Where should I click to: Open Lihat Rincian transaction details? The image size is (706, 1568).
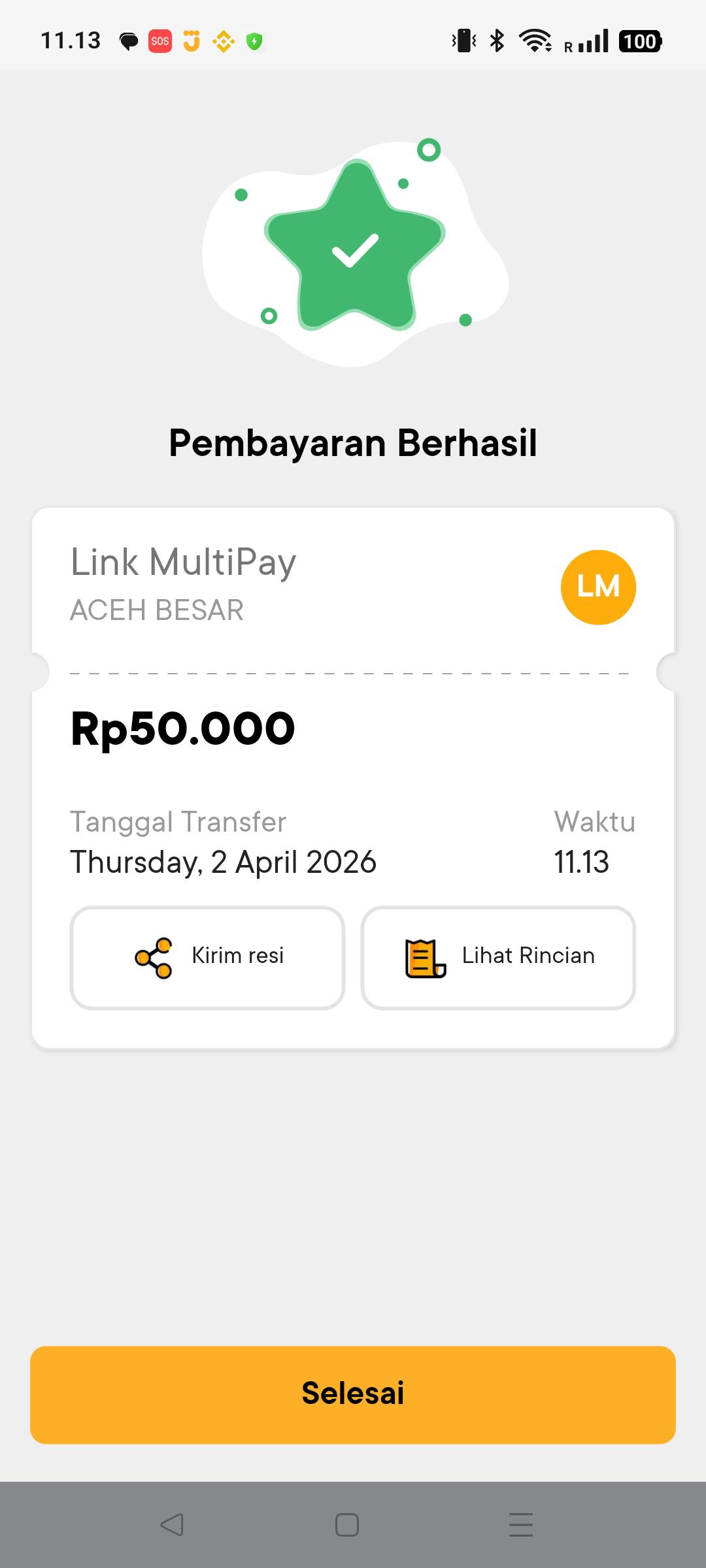(x=498, y=957)
